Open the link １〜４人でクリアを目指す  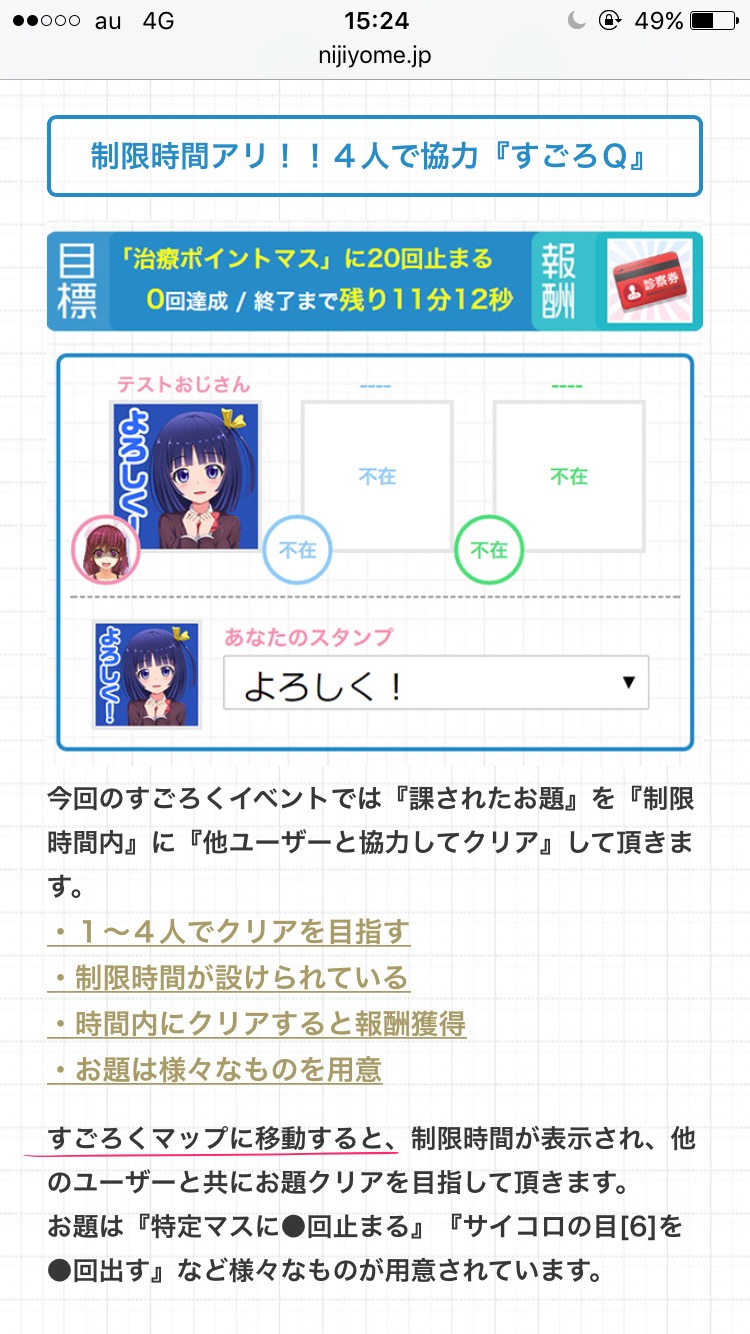(229, 932)
